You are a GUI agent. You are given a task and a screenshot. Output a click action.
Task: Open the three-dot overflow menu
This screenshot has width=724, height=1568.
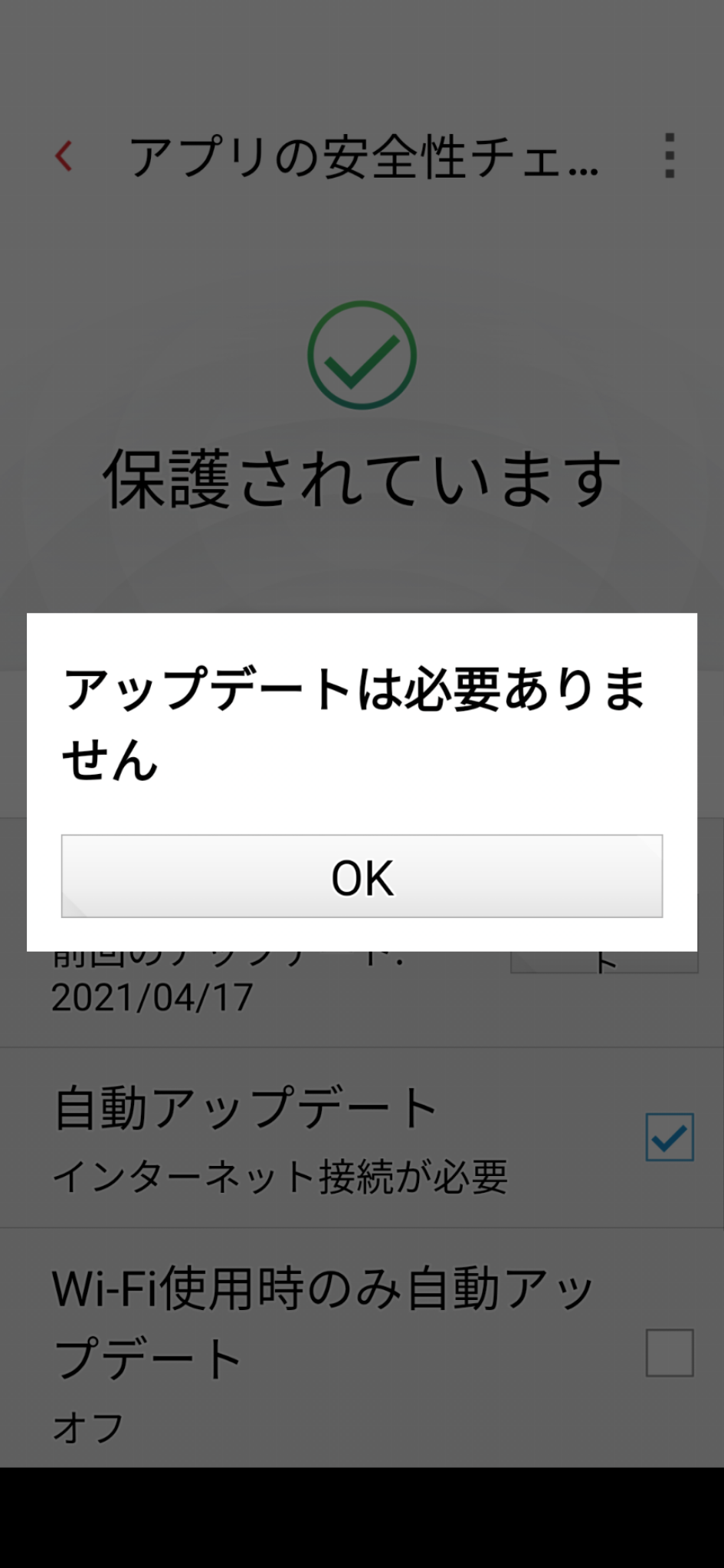[x=670, y=156]
